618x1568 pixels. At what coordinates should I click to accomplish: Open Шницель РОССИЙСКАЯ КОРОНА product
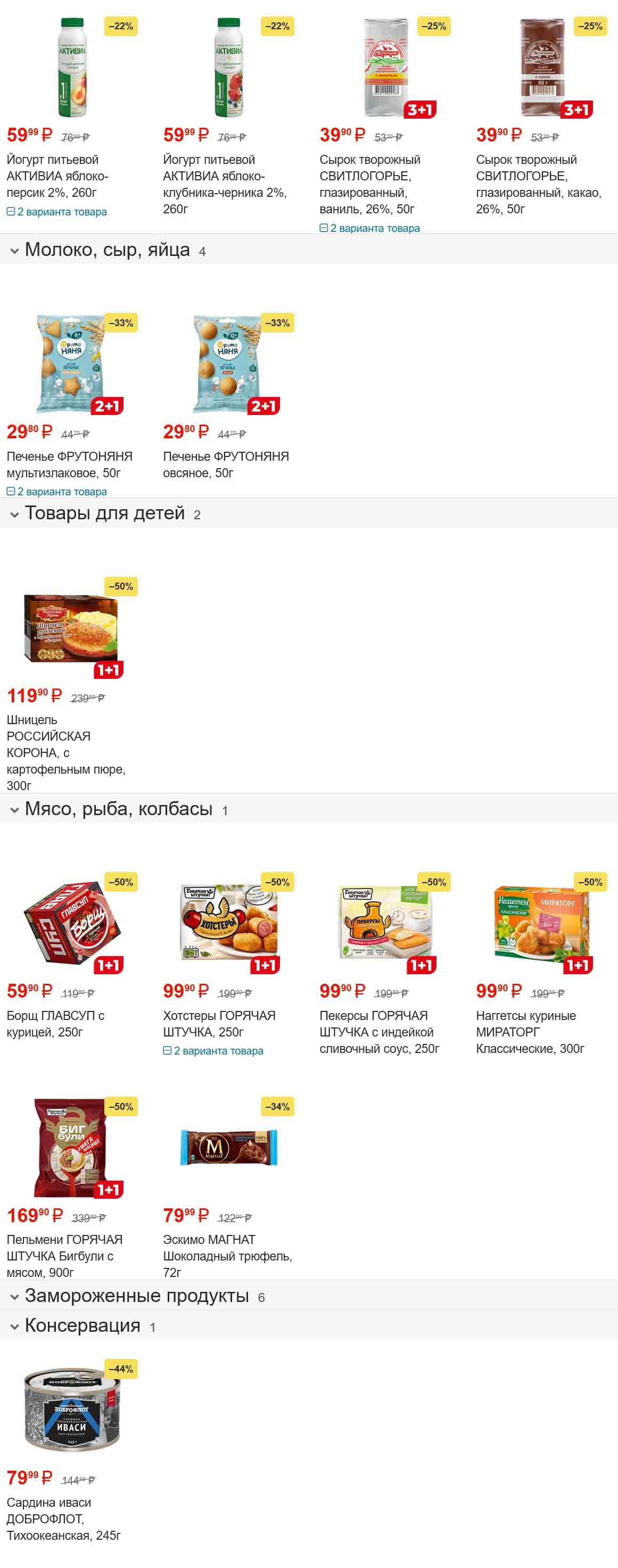[x=66, y=752]
